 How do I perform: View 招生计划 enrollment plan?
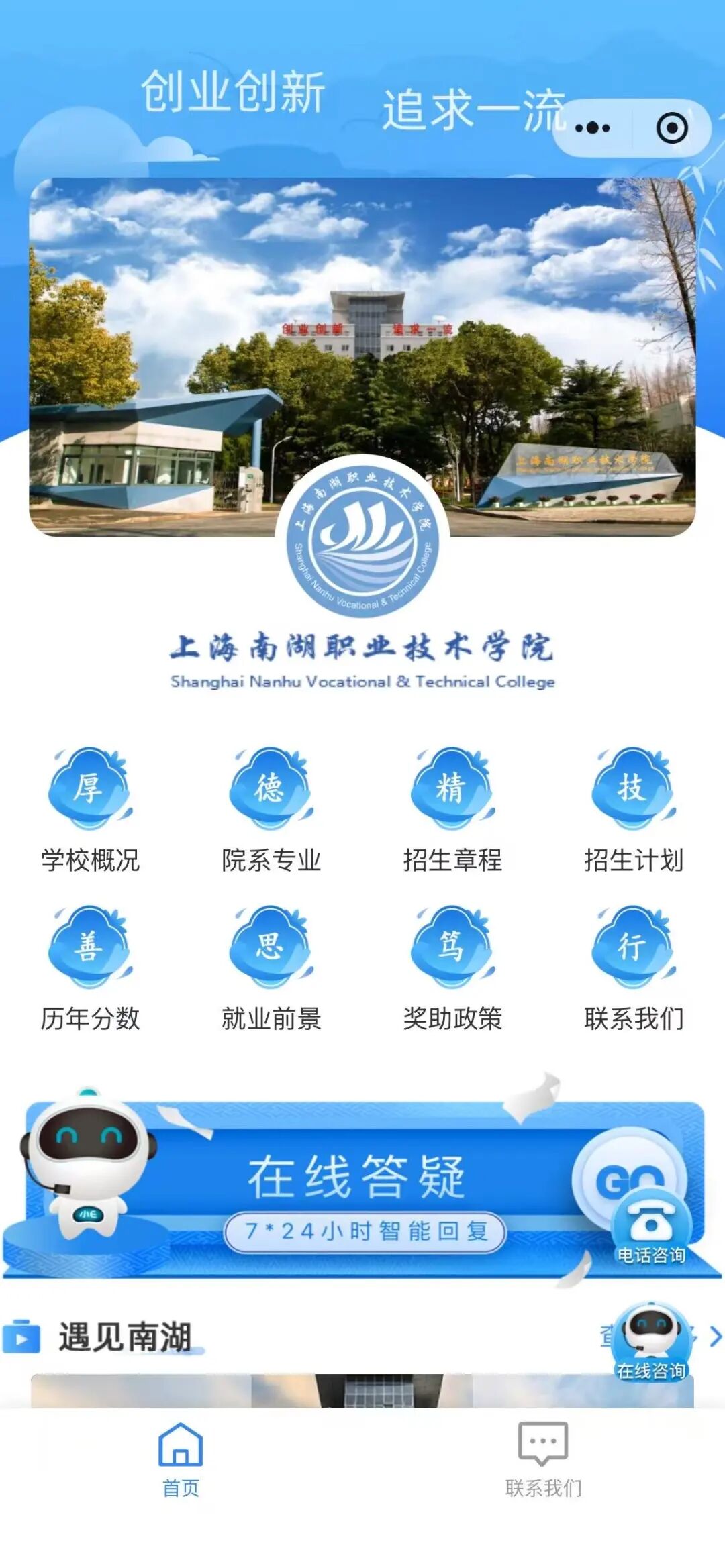(x=633, y=810)
